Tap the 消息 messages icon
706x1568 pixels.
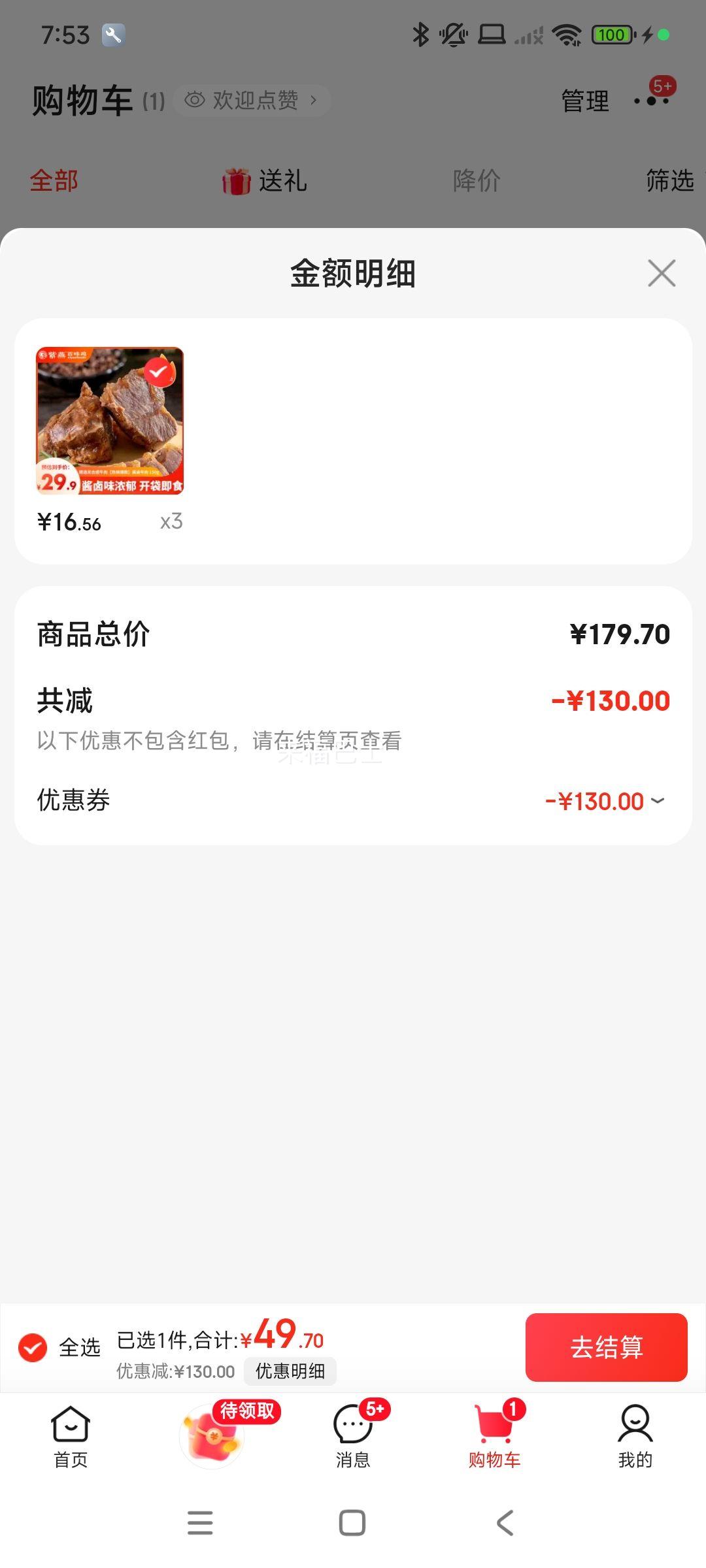click(352, 1435)
